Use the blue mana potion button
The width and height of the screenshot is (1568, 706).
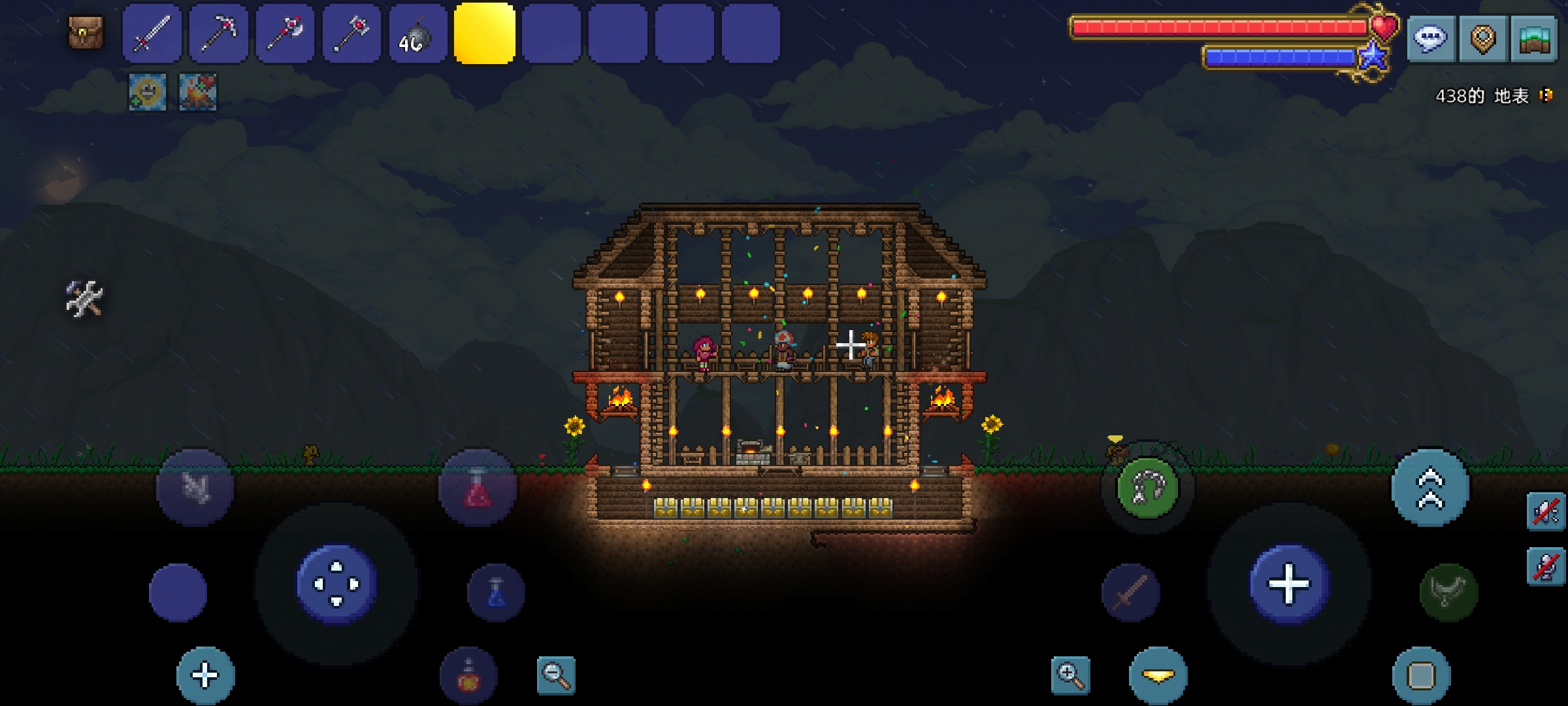point(496,592)
